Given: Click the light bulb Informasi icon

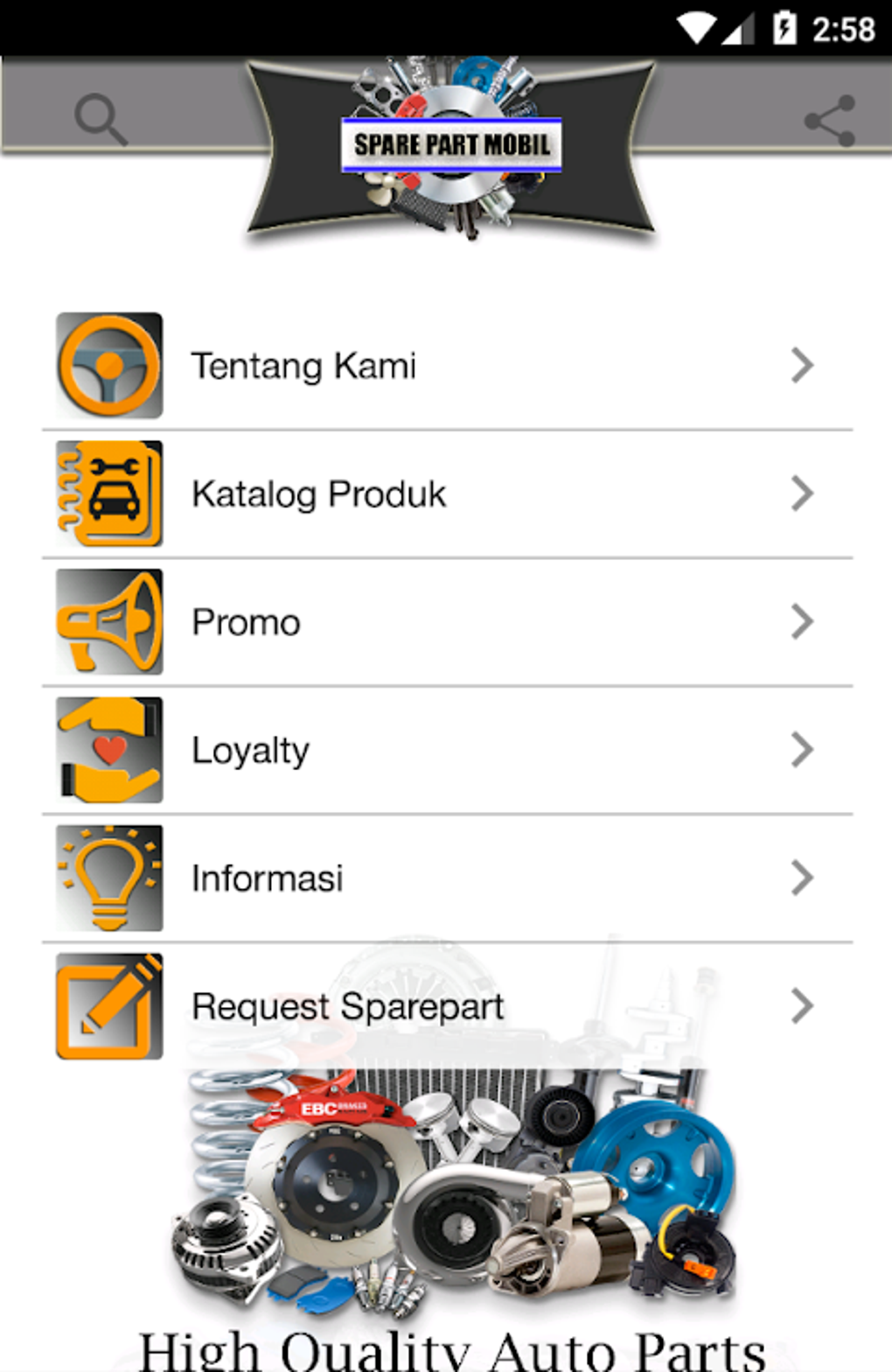Looking at the screenshot, I should pyautogui.click(x=108, y=878).
